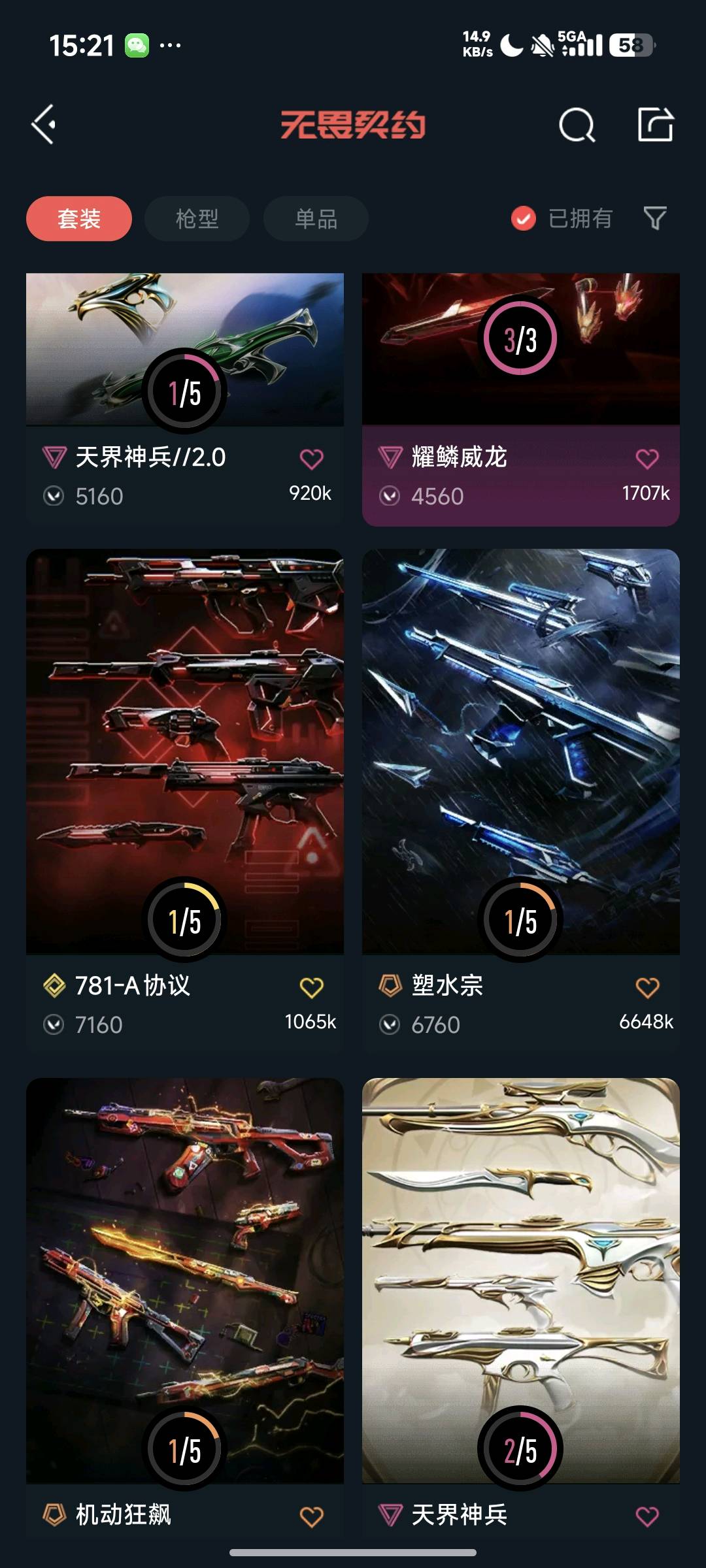Open the search icon
The width and height of the screenshot is (706, 1568).
click(x=577, y=124)
